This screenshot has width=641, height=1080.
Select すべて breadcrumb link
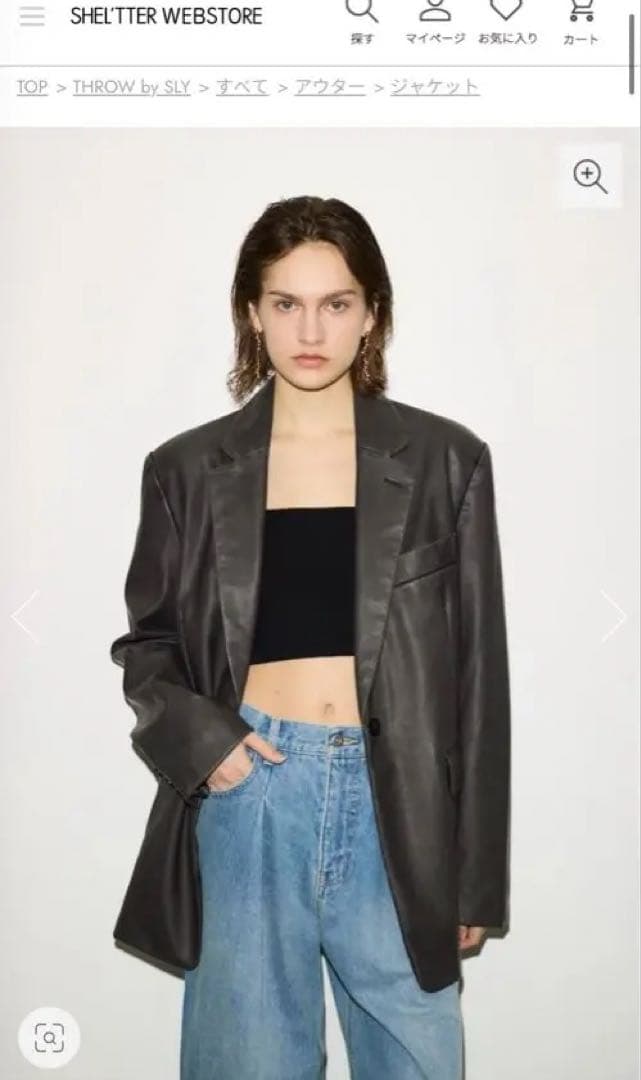click(242, 87)
